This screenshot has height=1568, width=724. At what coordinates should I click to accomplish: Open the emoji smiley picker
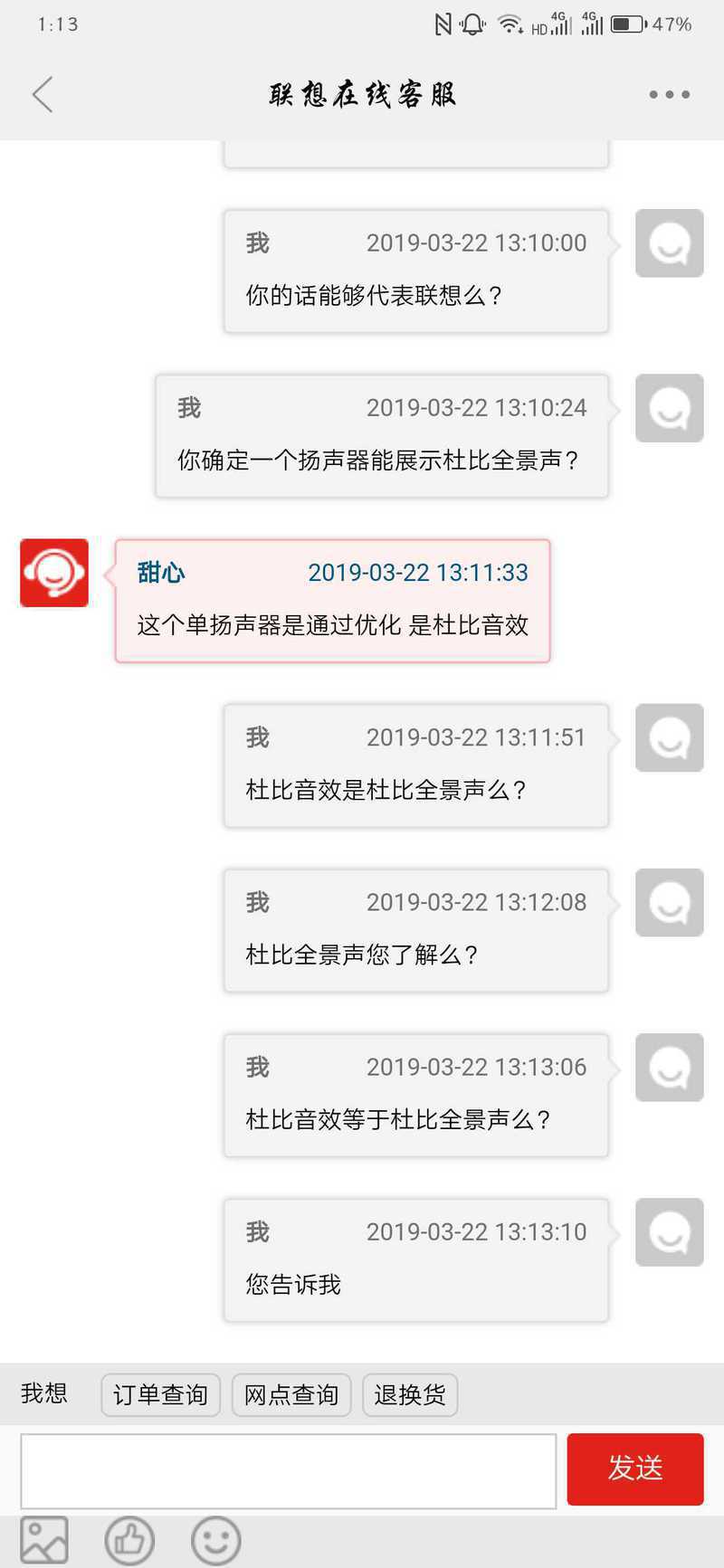pyautogui.click(x=215, y=1539)
